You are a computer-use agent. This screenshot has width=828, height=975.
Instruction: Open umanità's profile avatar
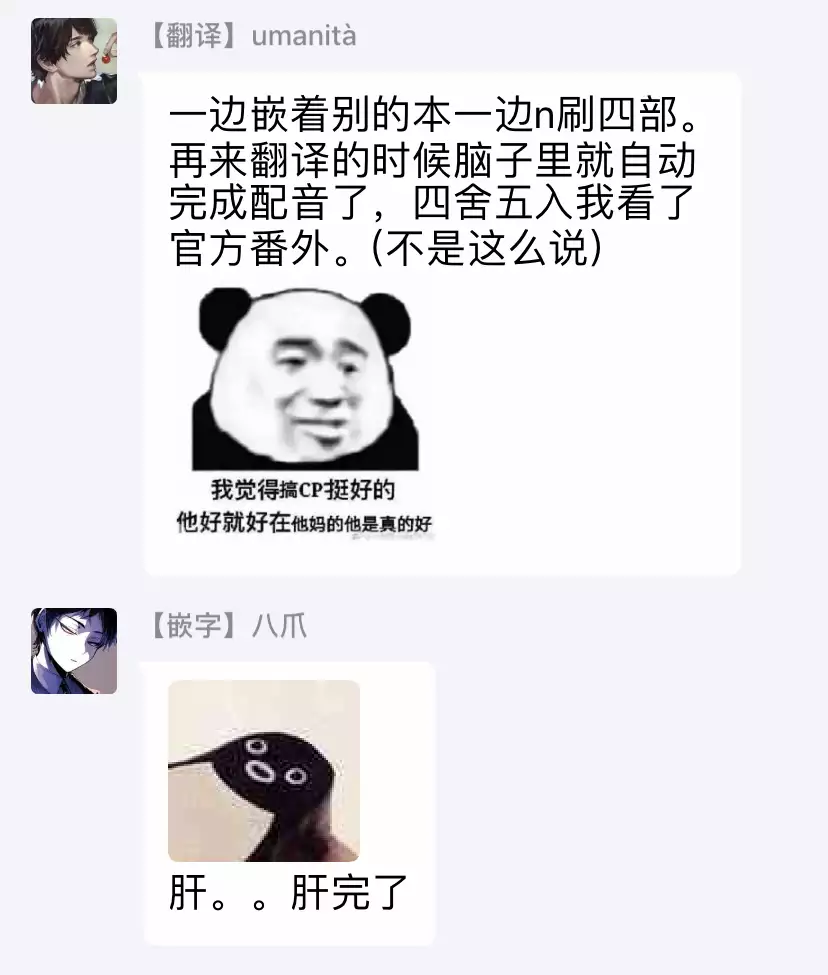(74, 61)
